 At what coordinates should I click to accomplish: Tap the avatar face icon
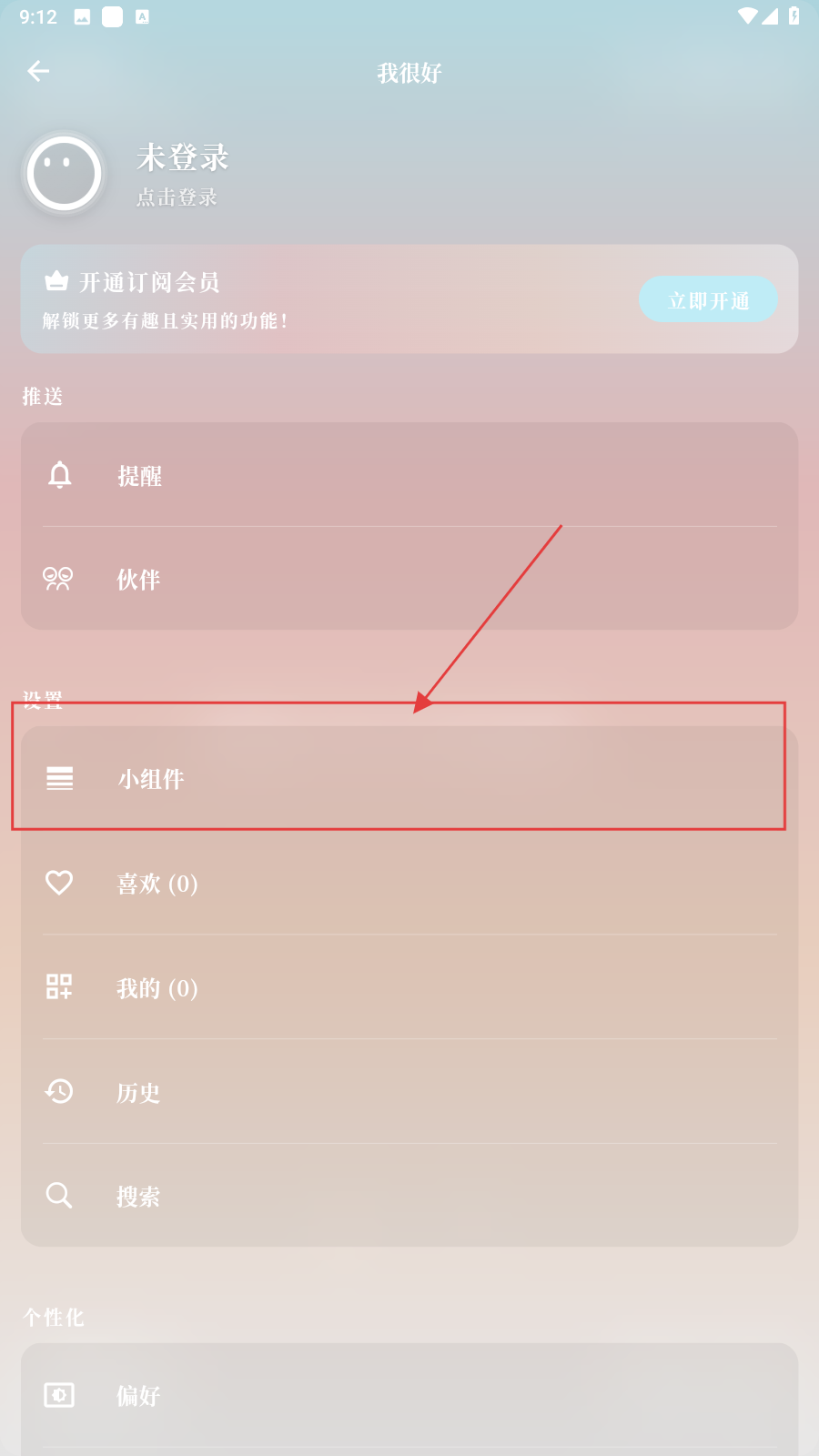(64, 173)
